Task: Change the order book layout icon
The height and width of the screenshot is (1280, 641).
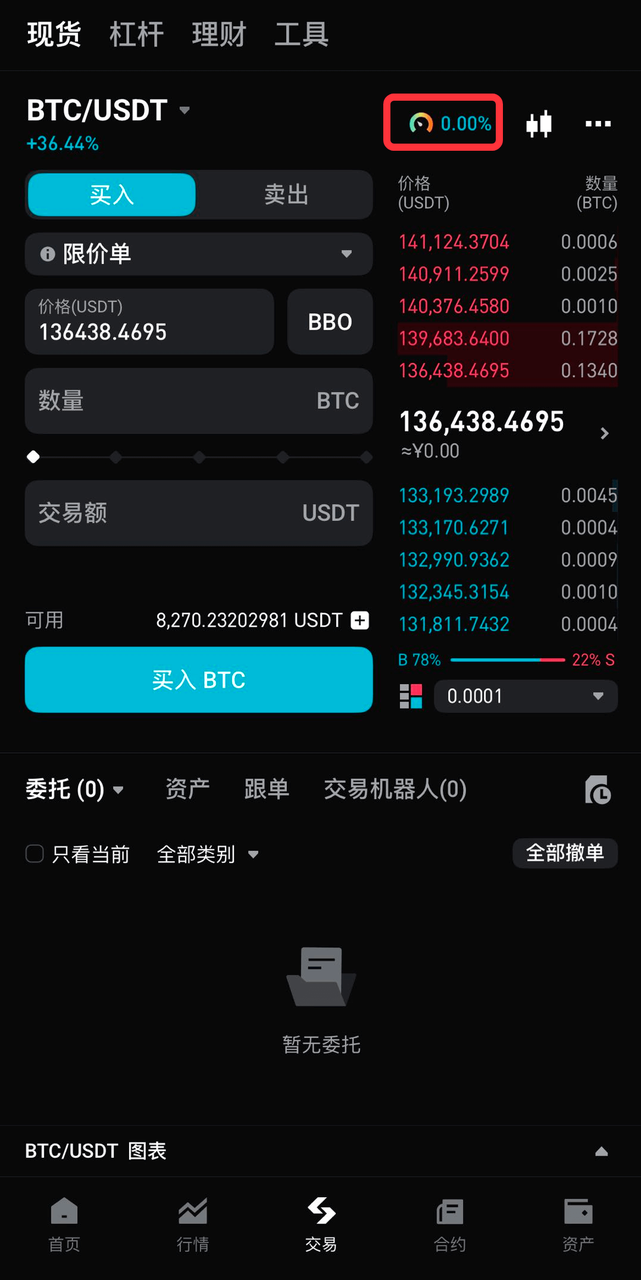Action: tap(411, 696)
